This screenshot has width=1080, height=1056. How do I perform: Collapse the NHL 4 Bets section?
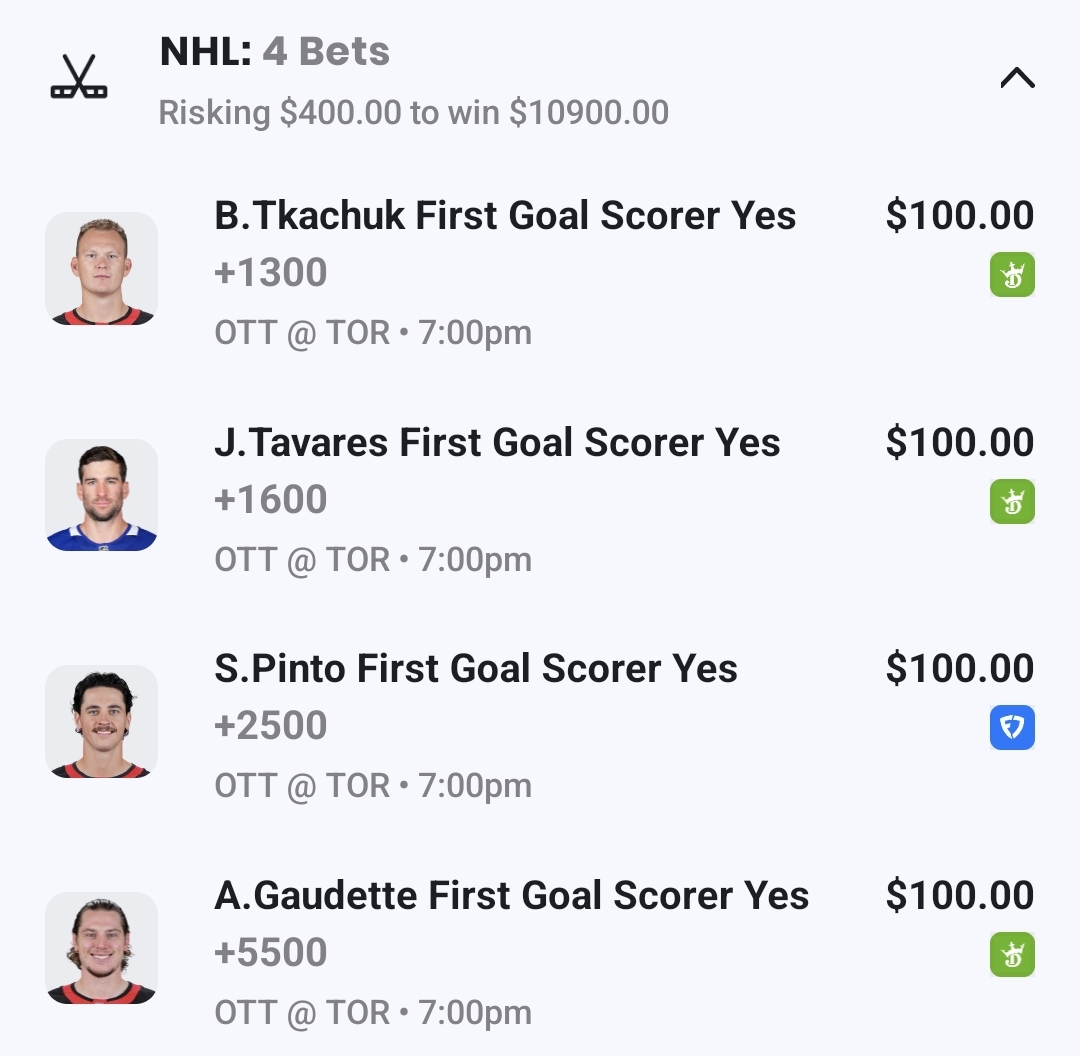(x=1017, y=78)
